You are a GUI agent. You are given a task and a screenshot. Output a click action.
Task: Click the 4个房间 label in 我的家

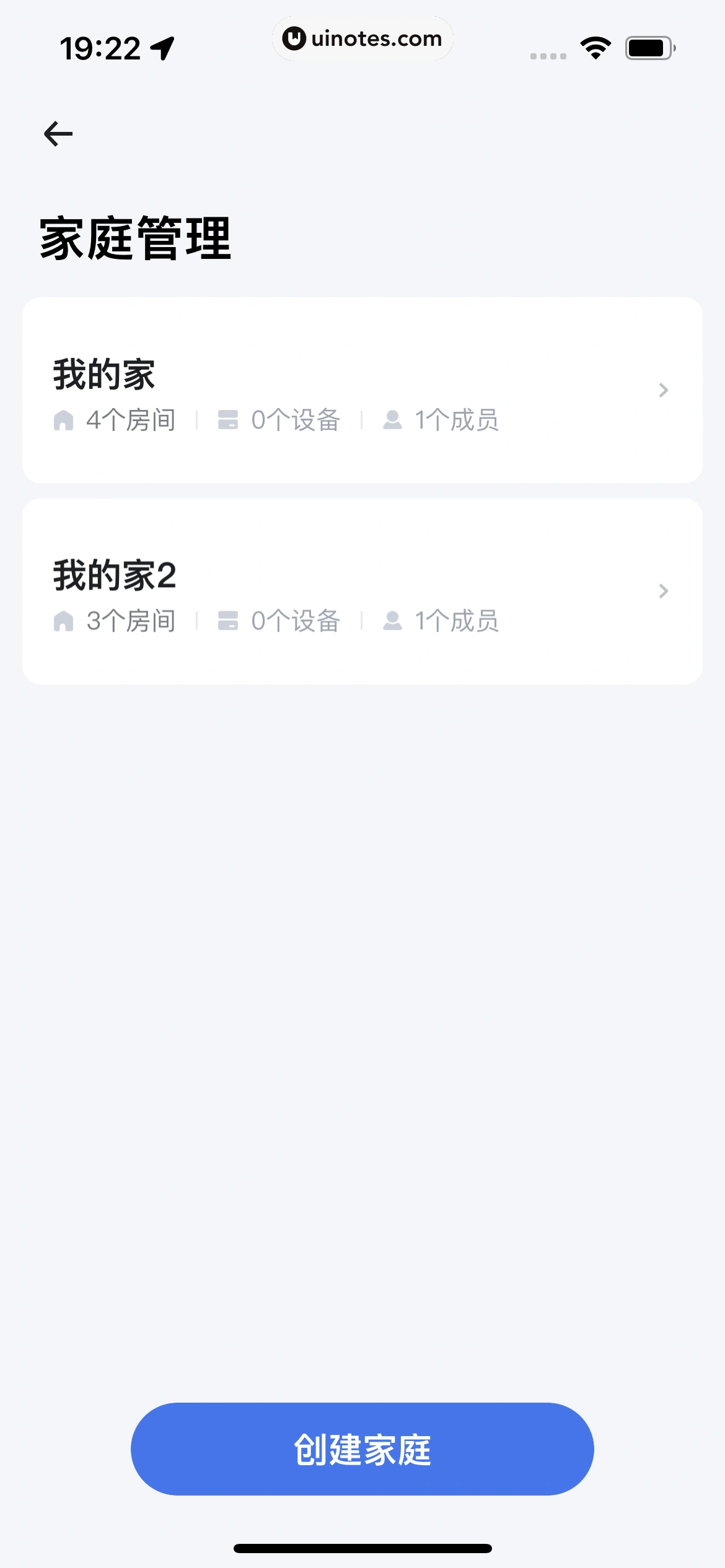(x=130, y=420)
